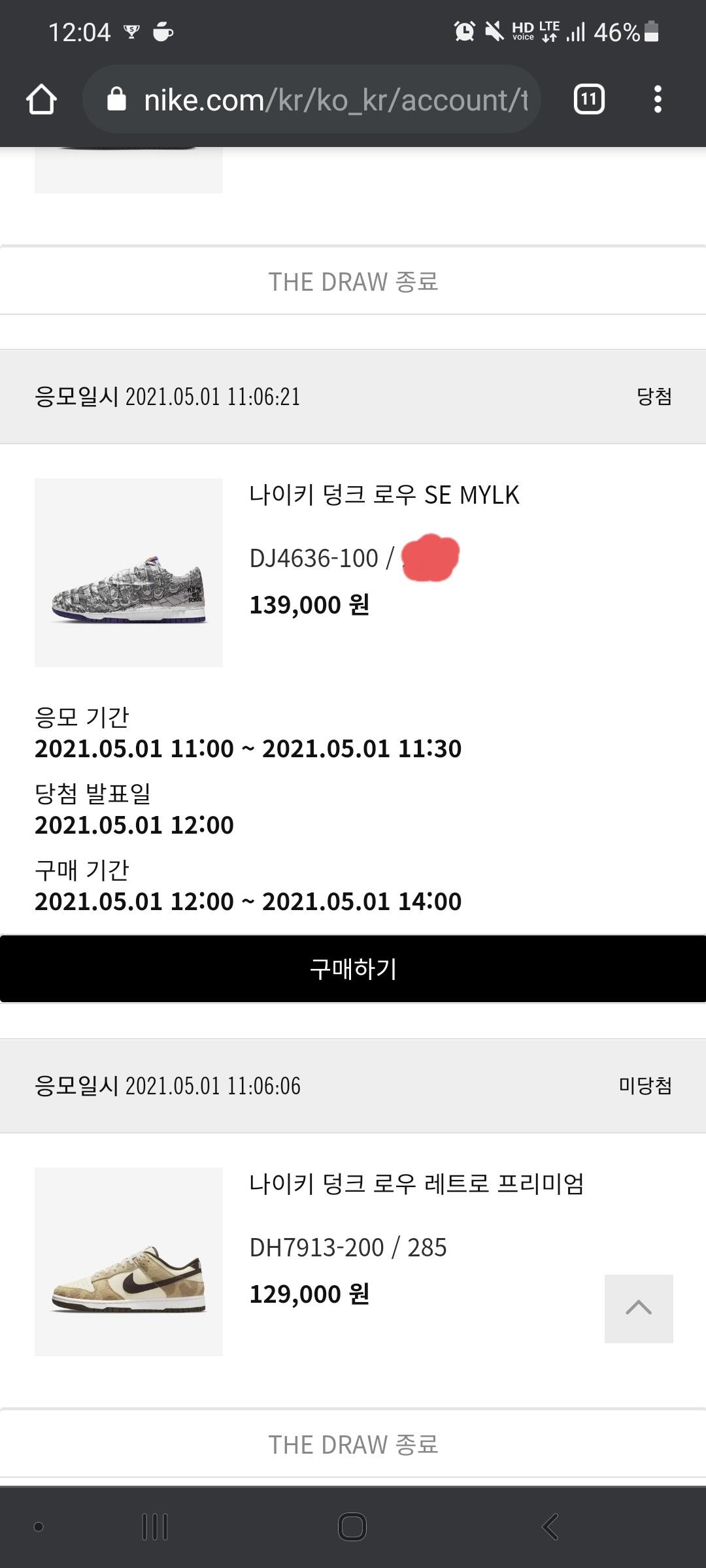Open the browser home page icon

click(x=41, y=100)
